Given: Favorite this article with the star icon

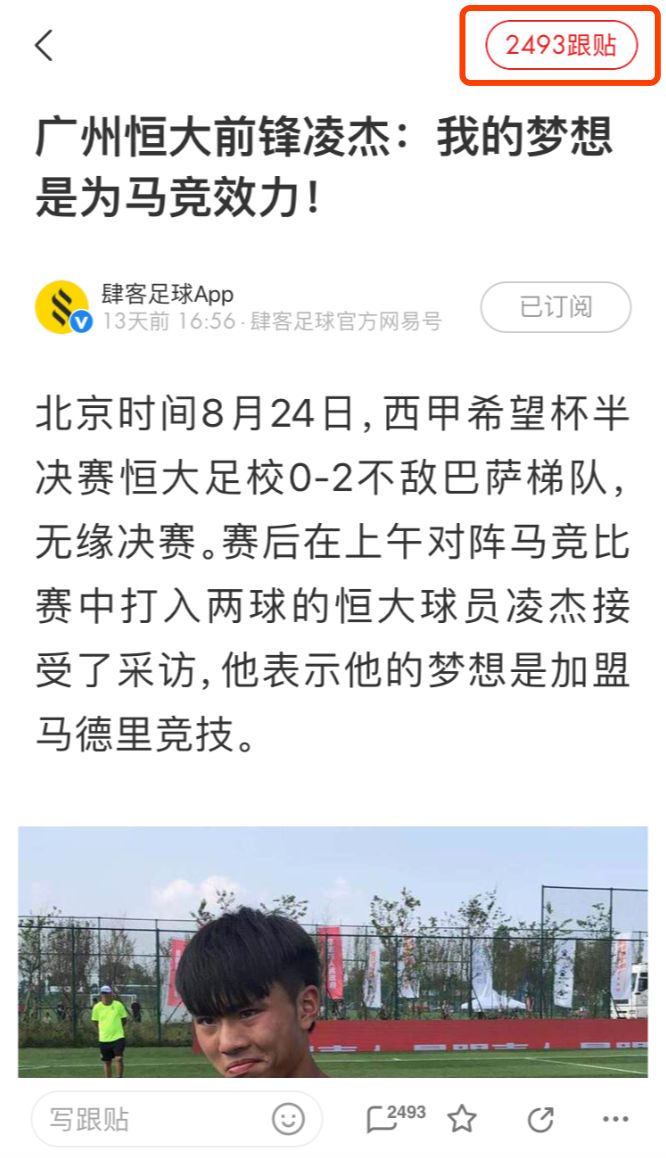Looking at the screenshot, I should pos(461,1119).
